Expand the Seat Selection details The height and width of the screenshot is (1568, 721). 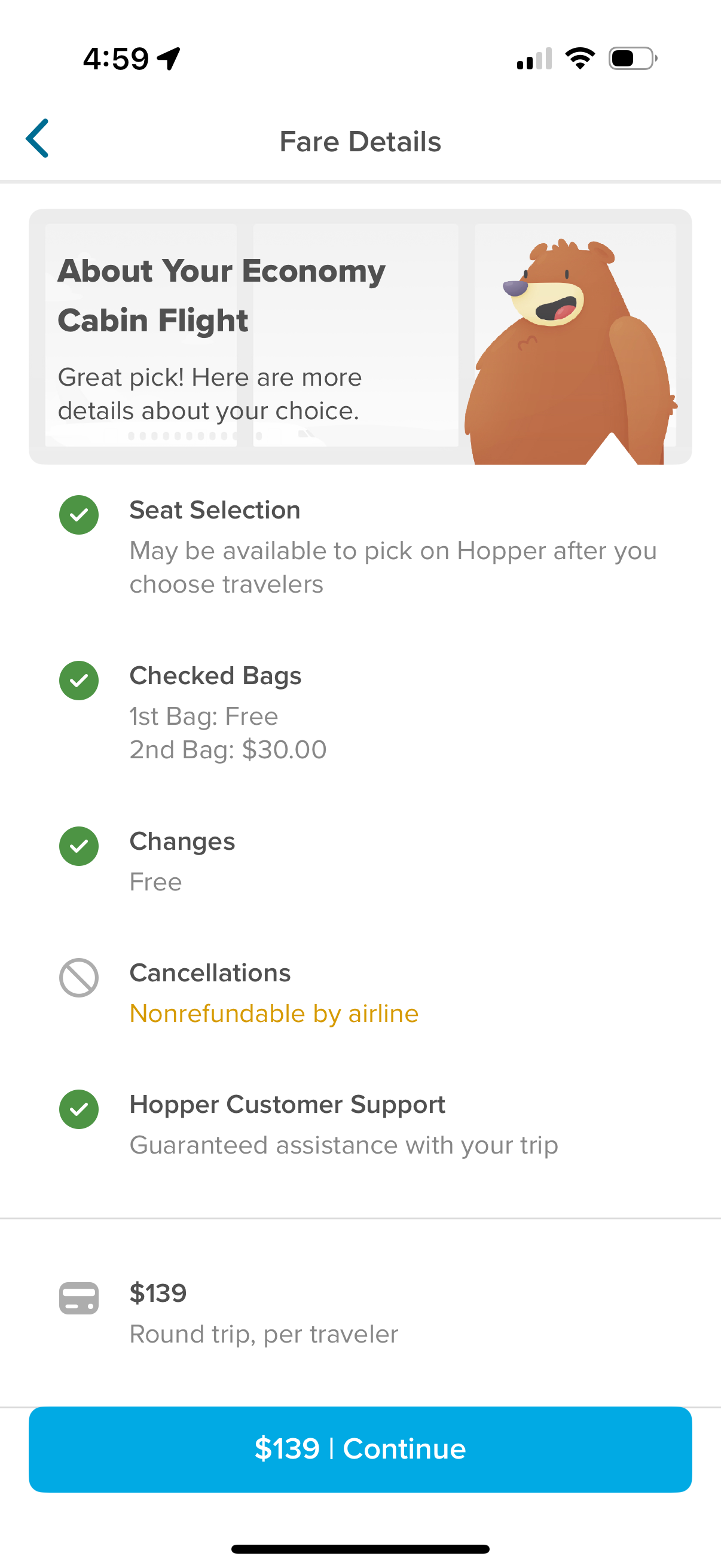point(214,510)
